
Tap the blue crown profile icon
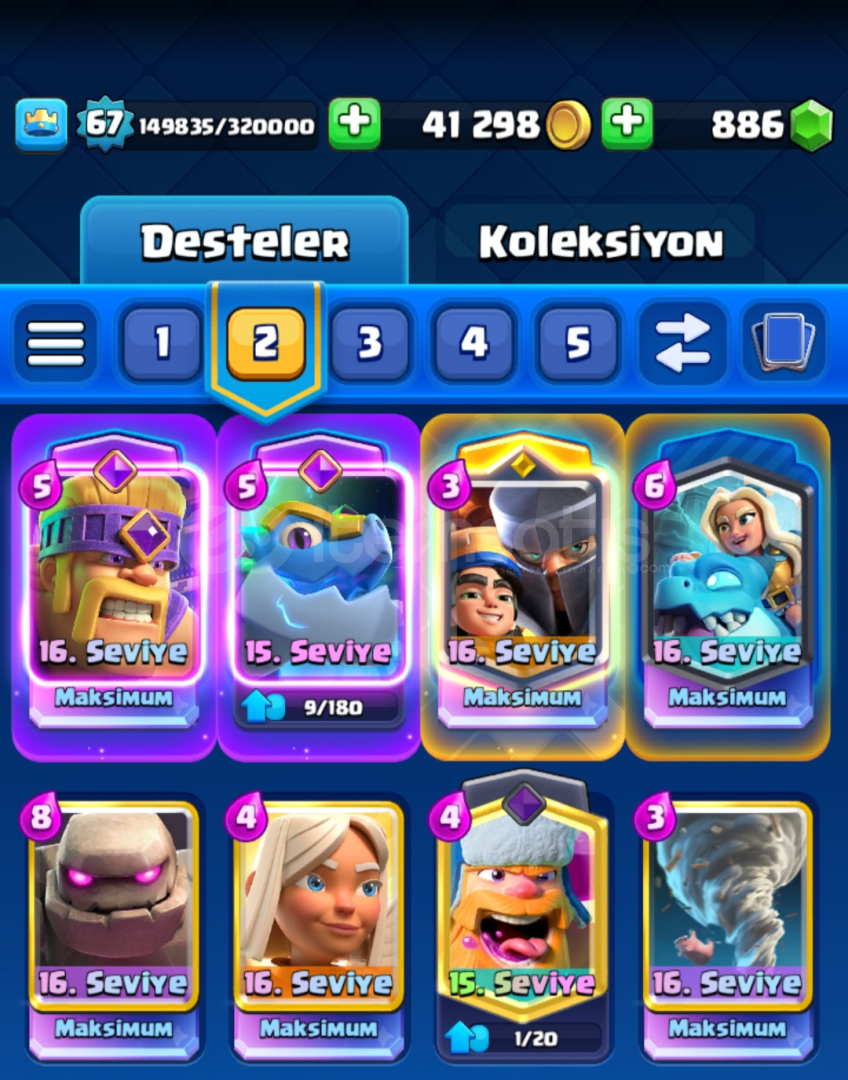pyautogui.click(x=41, y=124)
